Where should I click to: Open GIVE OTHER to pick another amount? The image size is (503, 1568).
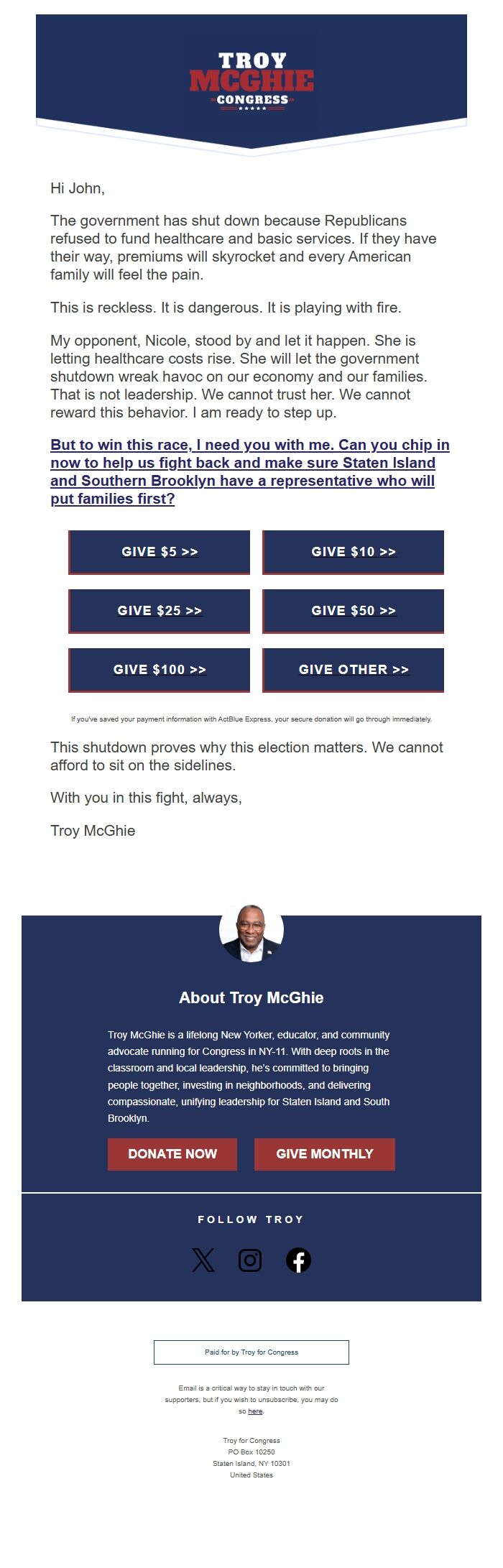[354, 670]
